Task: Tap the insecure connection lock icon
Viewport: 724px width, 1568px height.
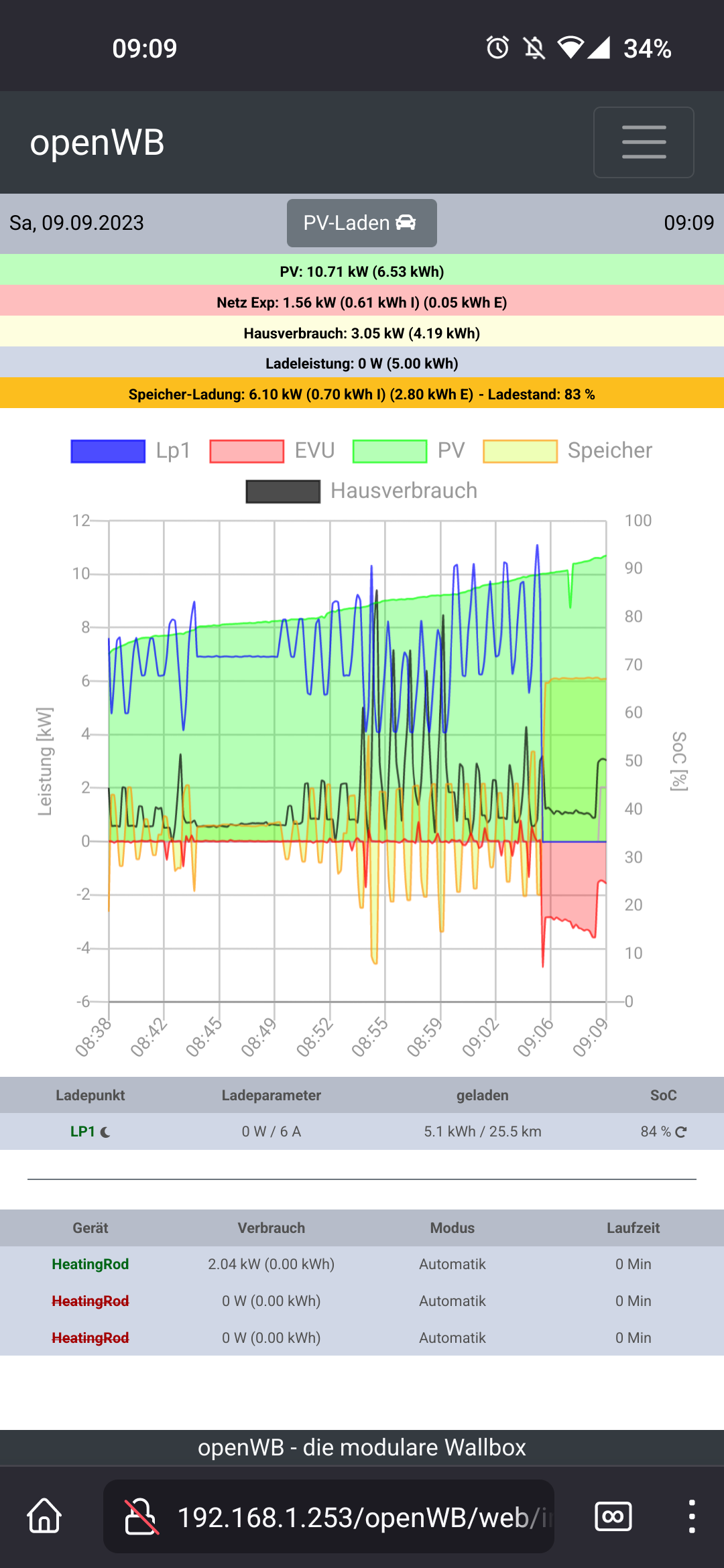Action: [141, 1517]
